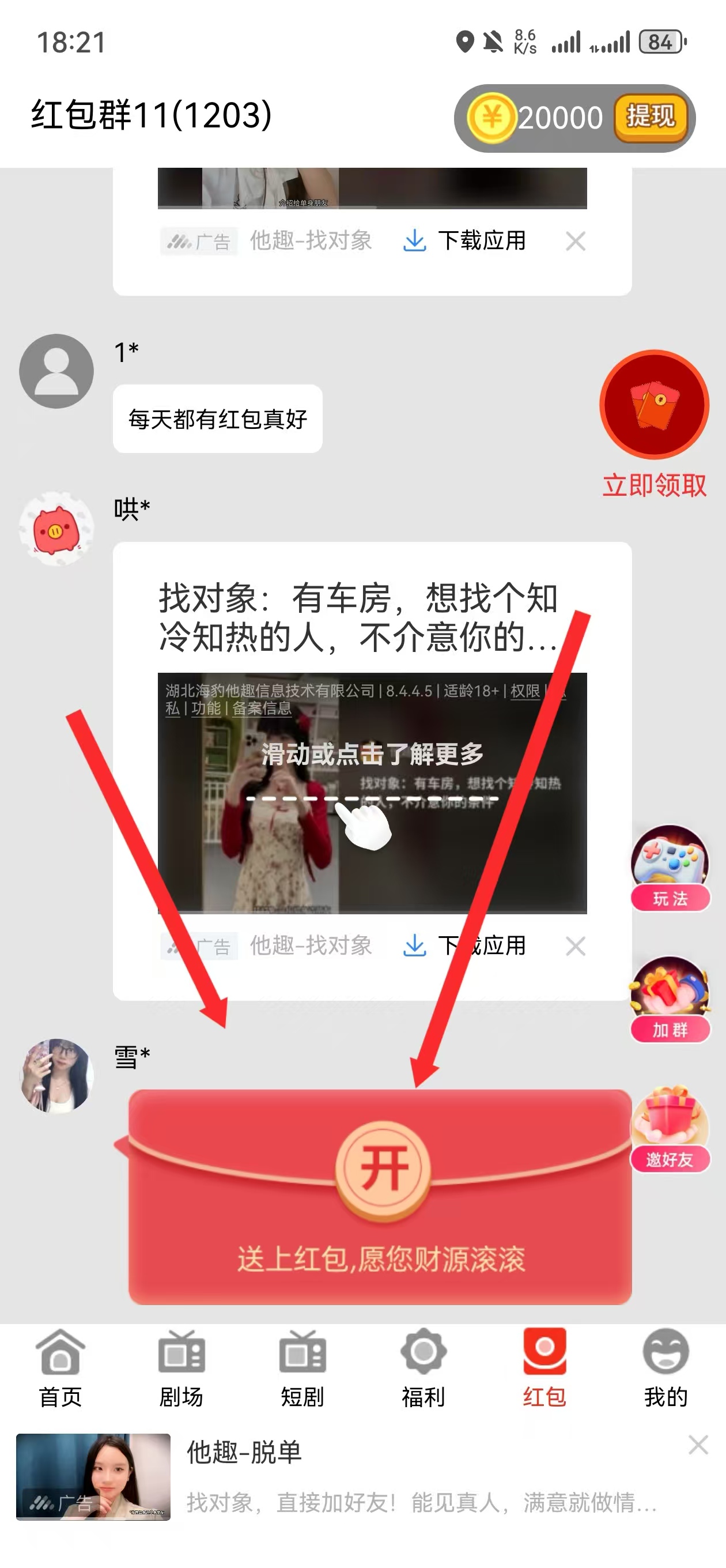The image size is (726, 1568).
Task: Open the red envelope with 开
Action: pyautogui.click(x=383, y=1169)
